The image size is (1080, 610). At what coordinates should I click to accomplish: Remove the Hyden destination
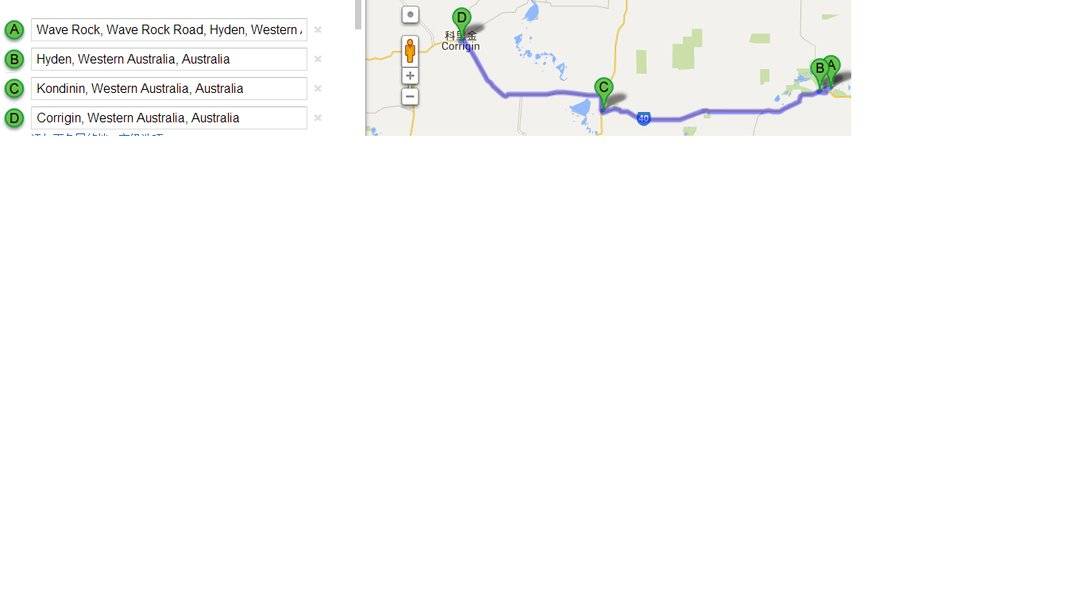point(318,59)
